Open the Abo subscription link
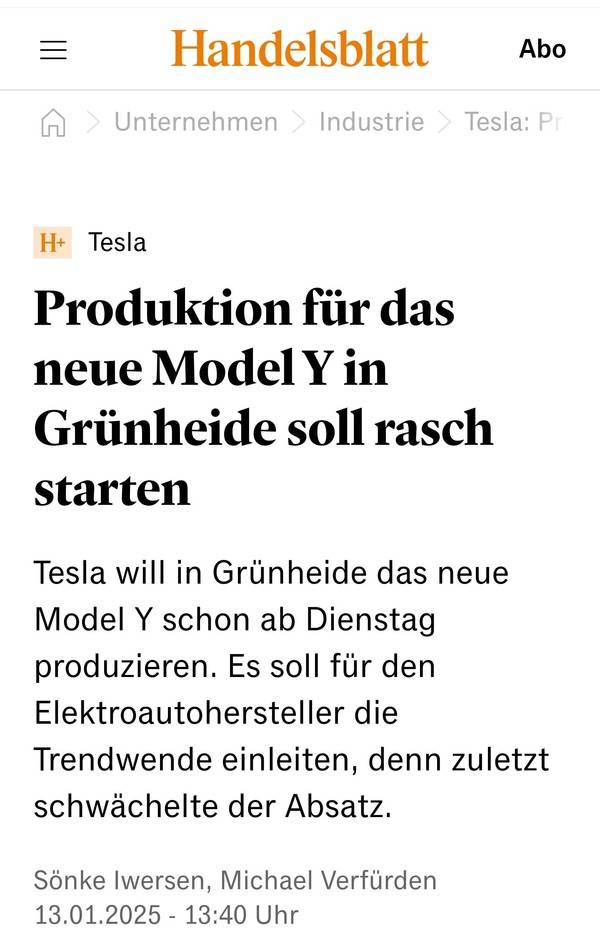 coord(542,49)
